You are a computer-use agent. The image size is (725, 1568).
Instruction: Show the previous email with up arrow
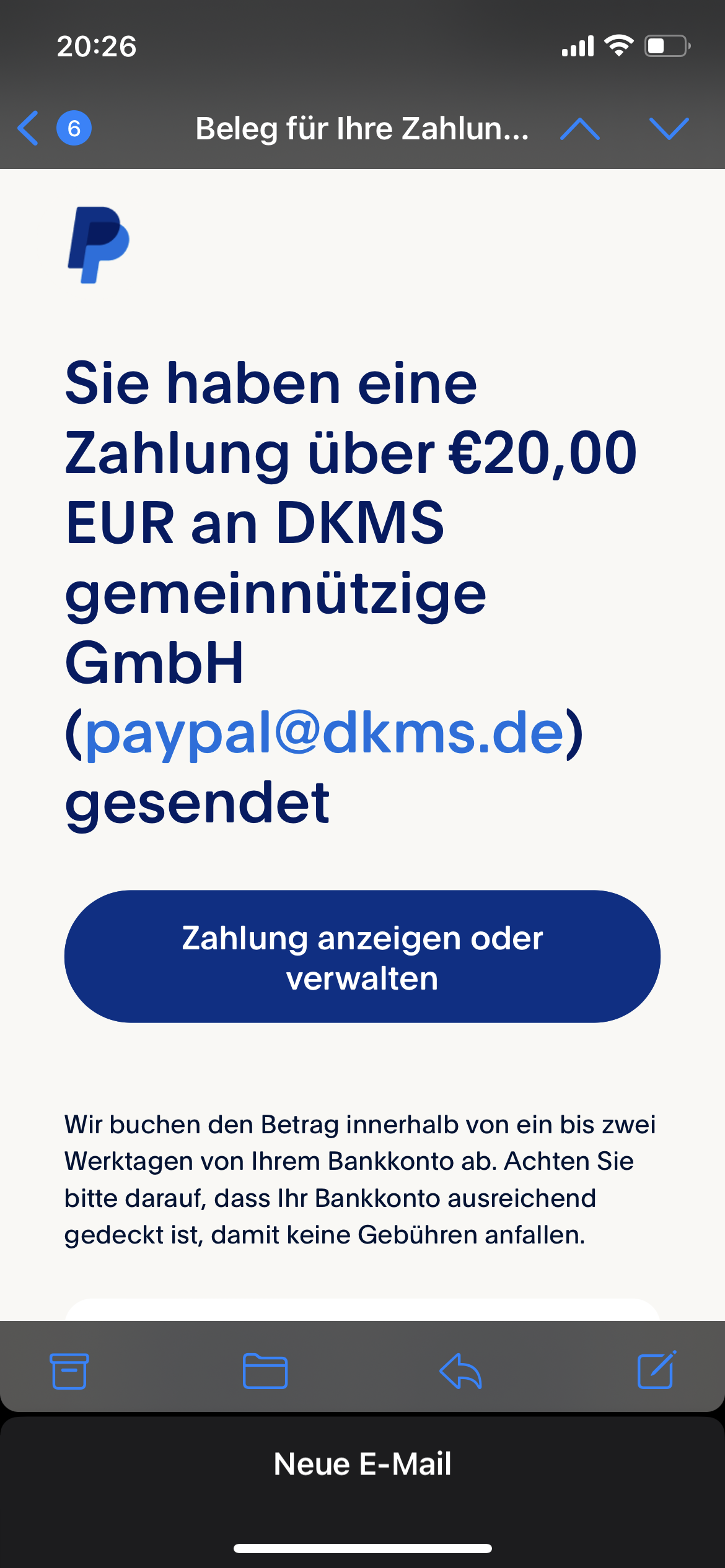(579, 129)
